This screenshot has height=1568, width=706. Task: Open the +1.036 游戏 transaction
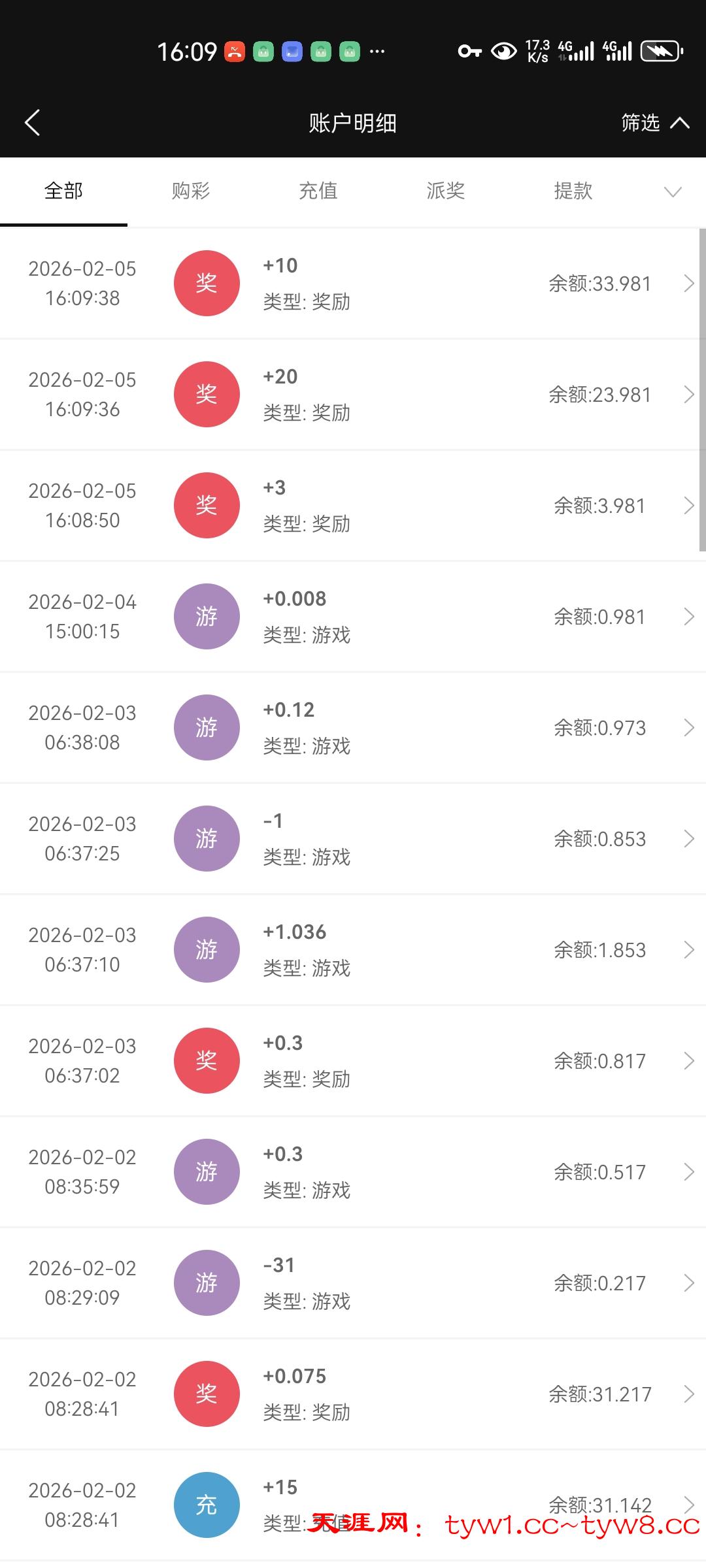(x=353, y=950)
